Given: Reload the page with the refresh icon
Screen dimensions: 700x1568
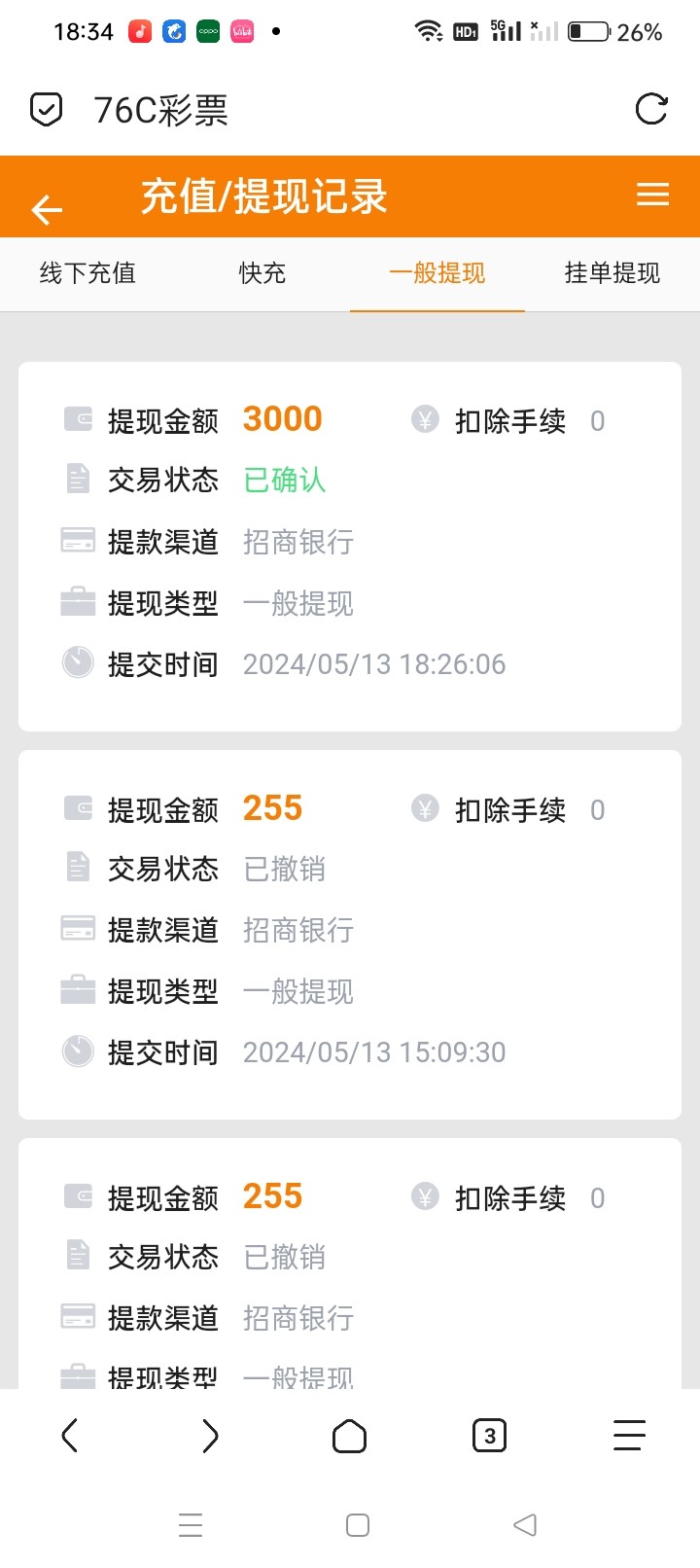Looking at the screenshot, I should [651, 109].
